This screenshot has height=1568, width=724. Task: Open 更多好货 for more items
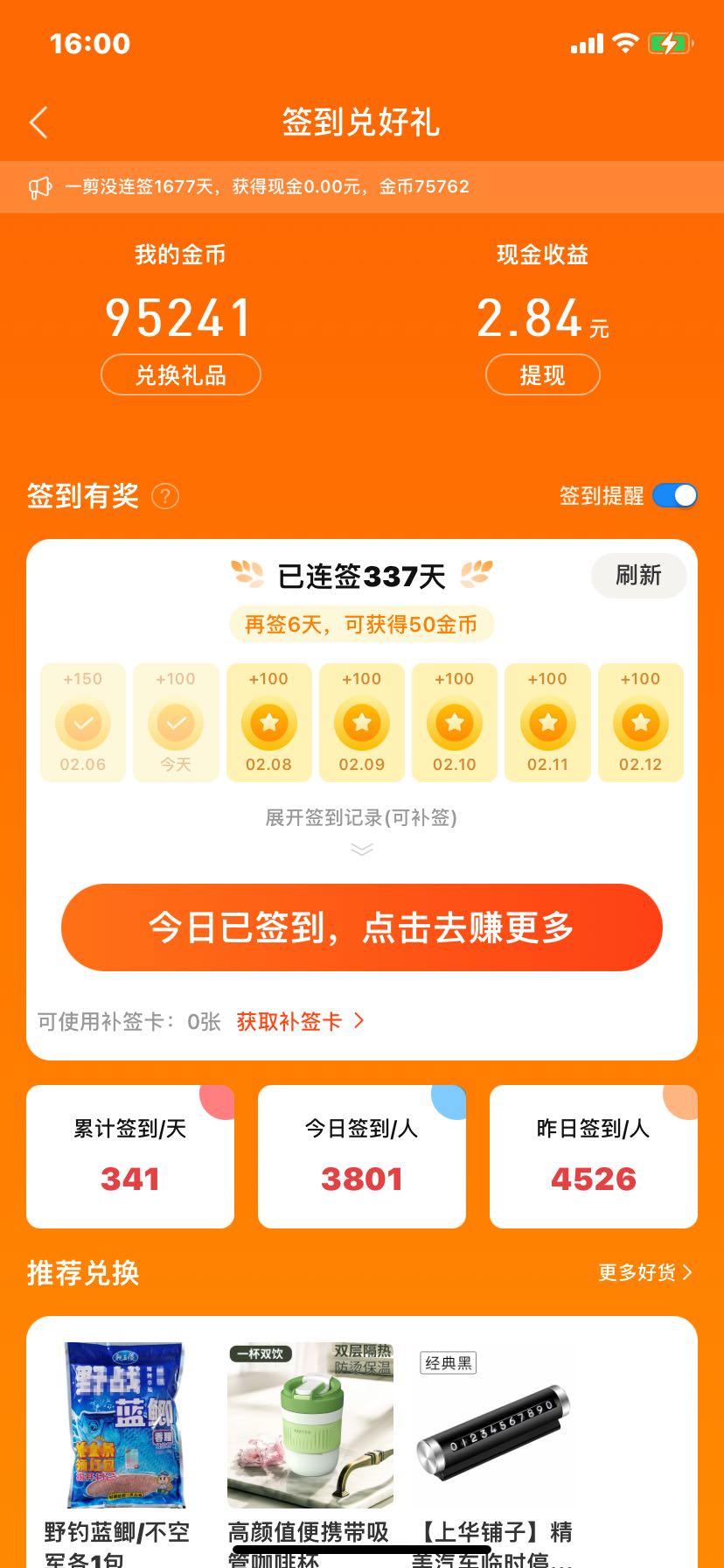pyautogui.click(x=645, y=1272)
